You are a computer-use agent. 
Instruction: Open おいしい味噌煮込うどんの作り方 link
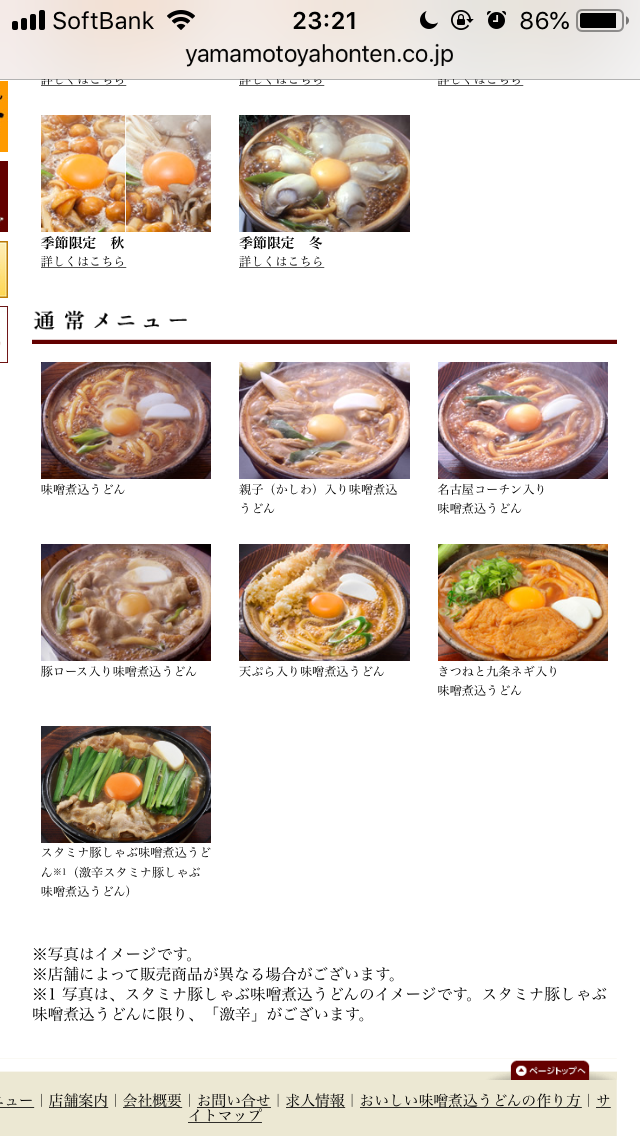[x=470, y=1100]
